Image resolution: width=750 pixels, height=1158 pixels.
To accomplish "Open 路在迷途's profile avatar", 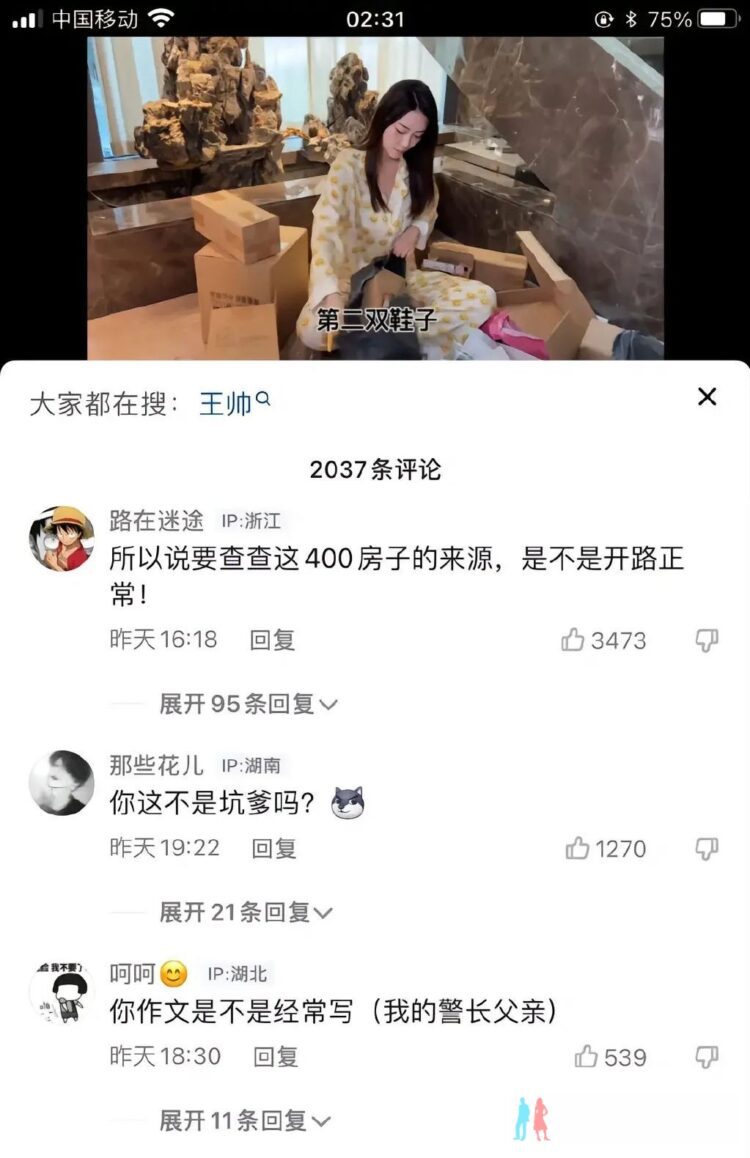I will click(62, 538).
